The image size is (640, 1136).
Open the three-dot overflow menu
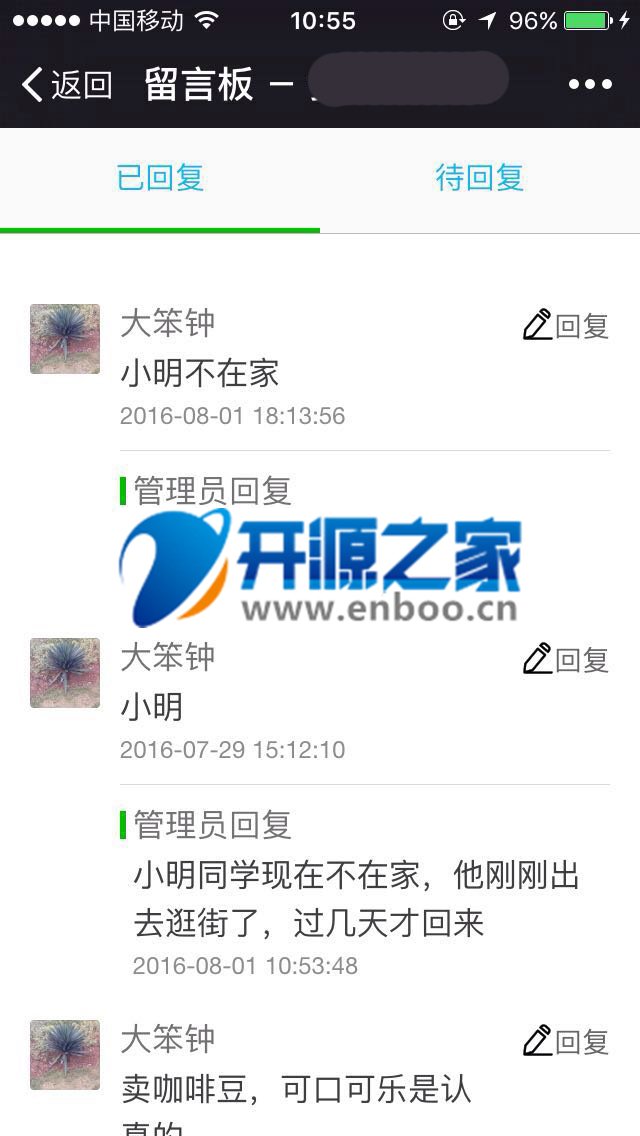click(x=590, y=85)
